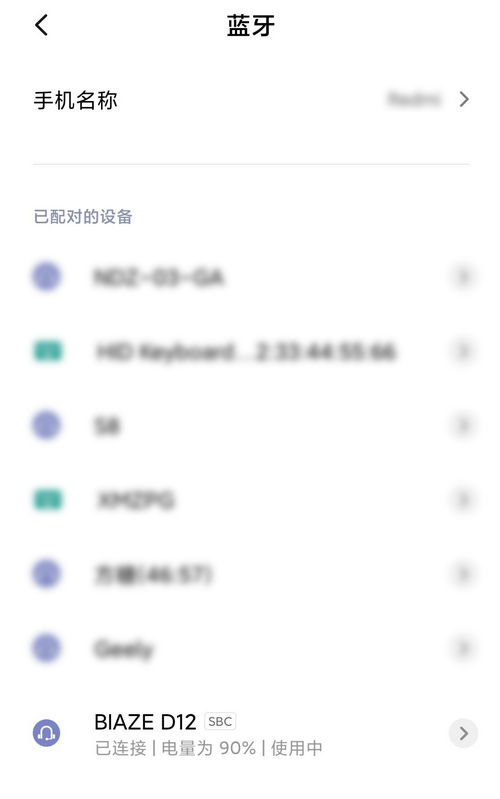The height and width of the screenshot is (799, 500).
Task: Open BIAZE D12 details via its chevron
Action: (463, 733)
